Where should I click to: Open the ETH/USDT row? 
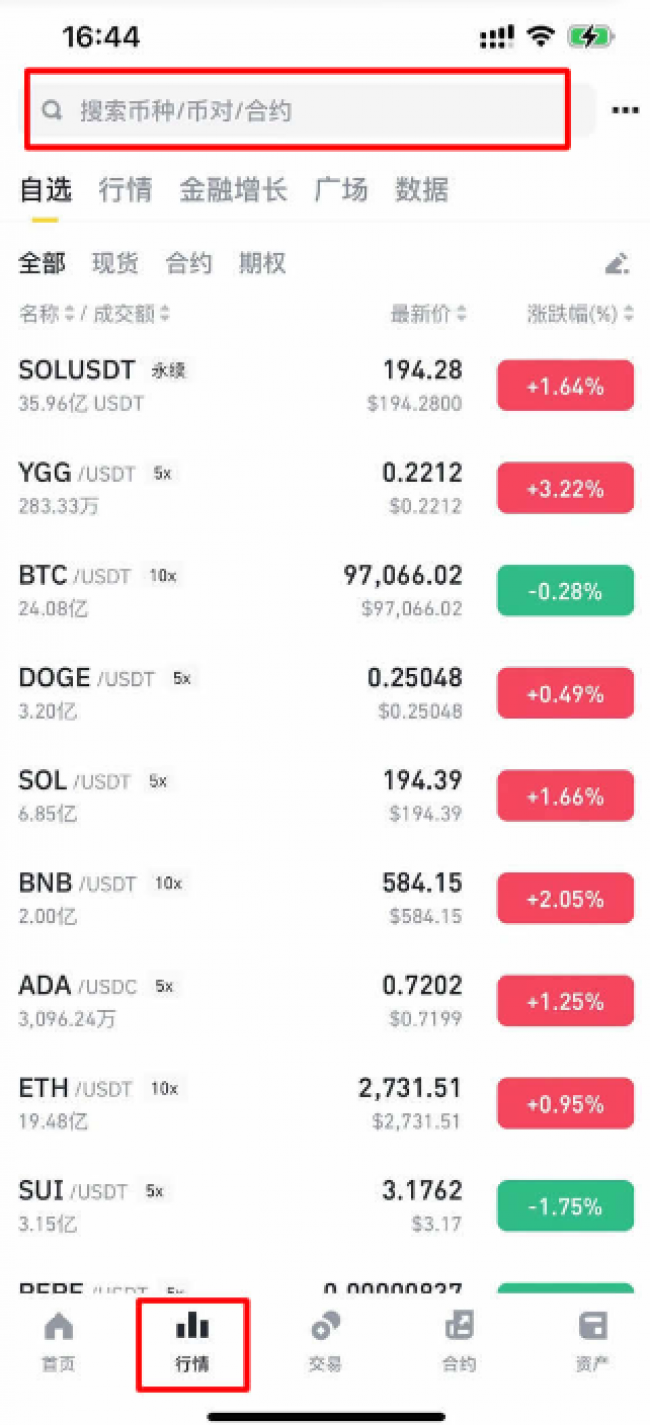coord(325,1103)
